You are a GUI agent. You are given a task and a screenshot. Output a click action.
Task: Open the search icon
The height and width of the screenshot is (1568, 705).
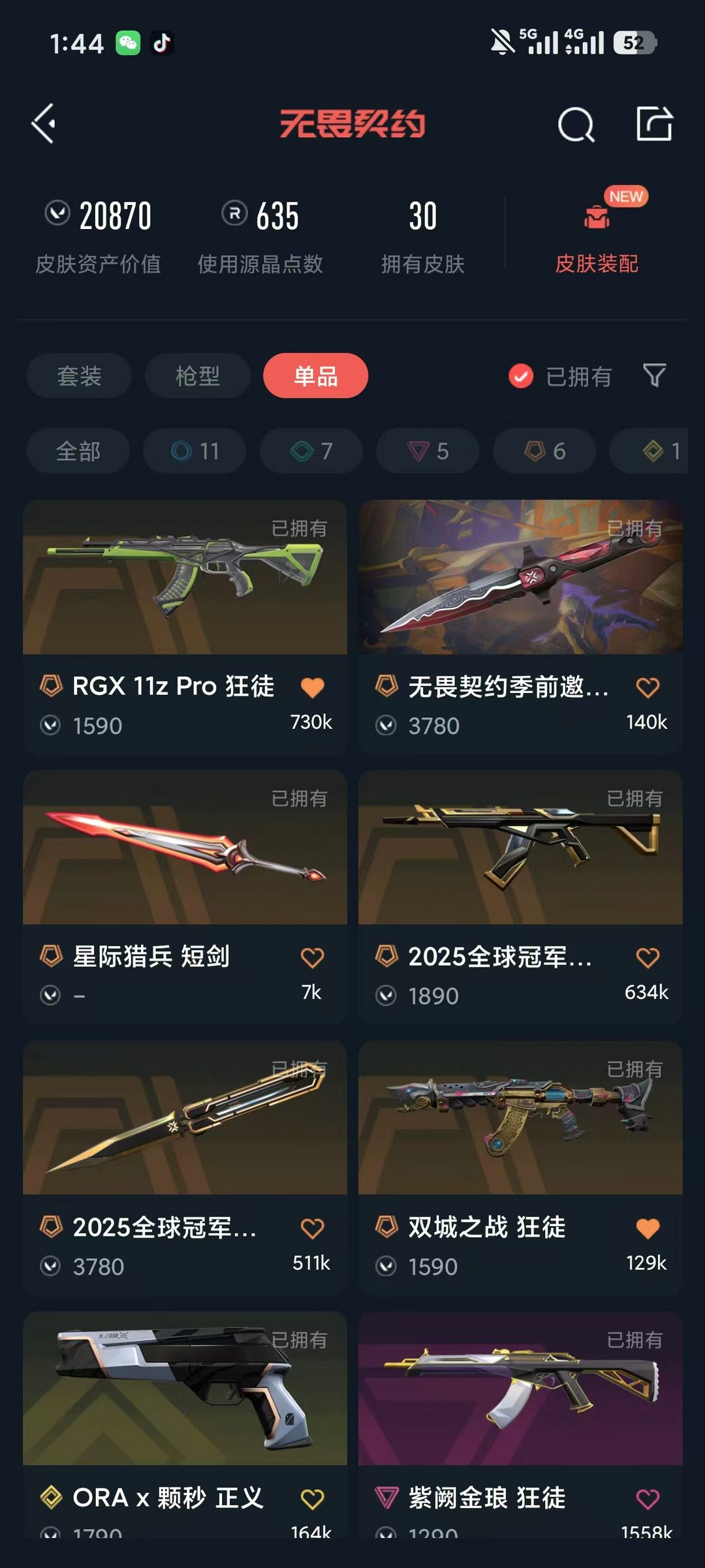[x=576, y=124]
